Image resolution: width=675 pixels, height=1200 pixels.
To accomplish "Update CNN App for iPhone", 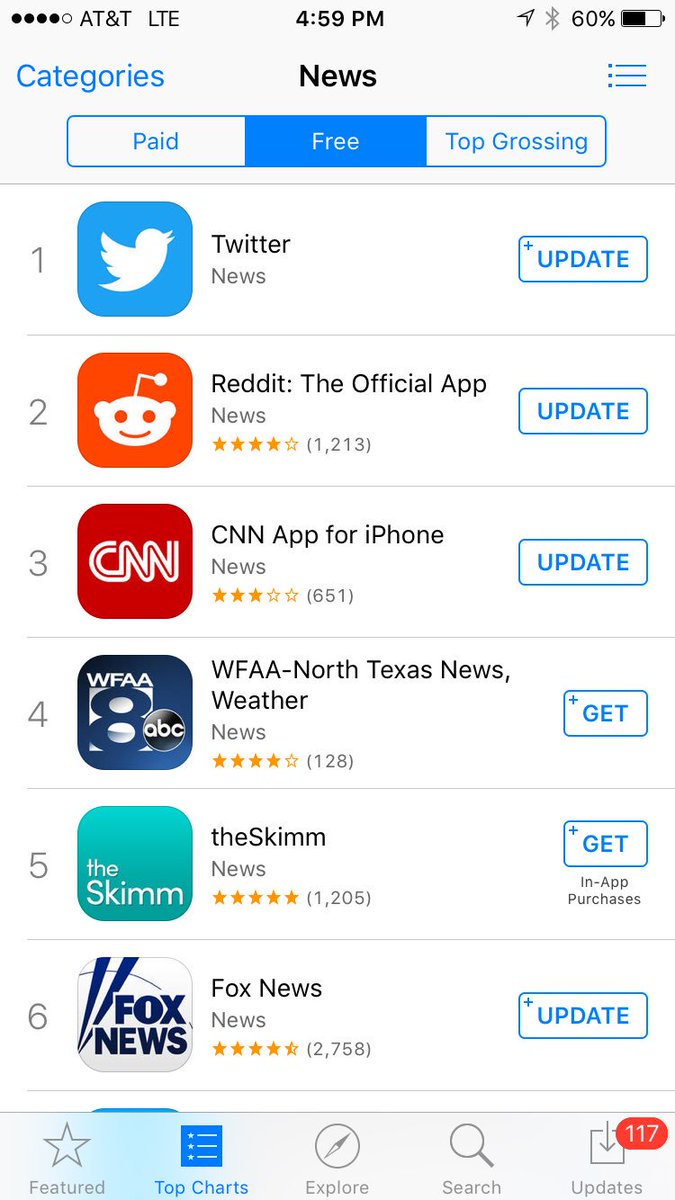I will tap(583, 562).
